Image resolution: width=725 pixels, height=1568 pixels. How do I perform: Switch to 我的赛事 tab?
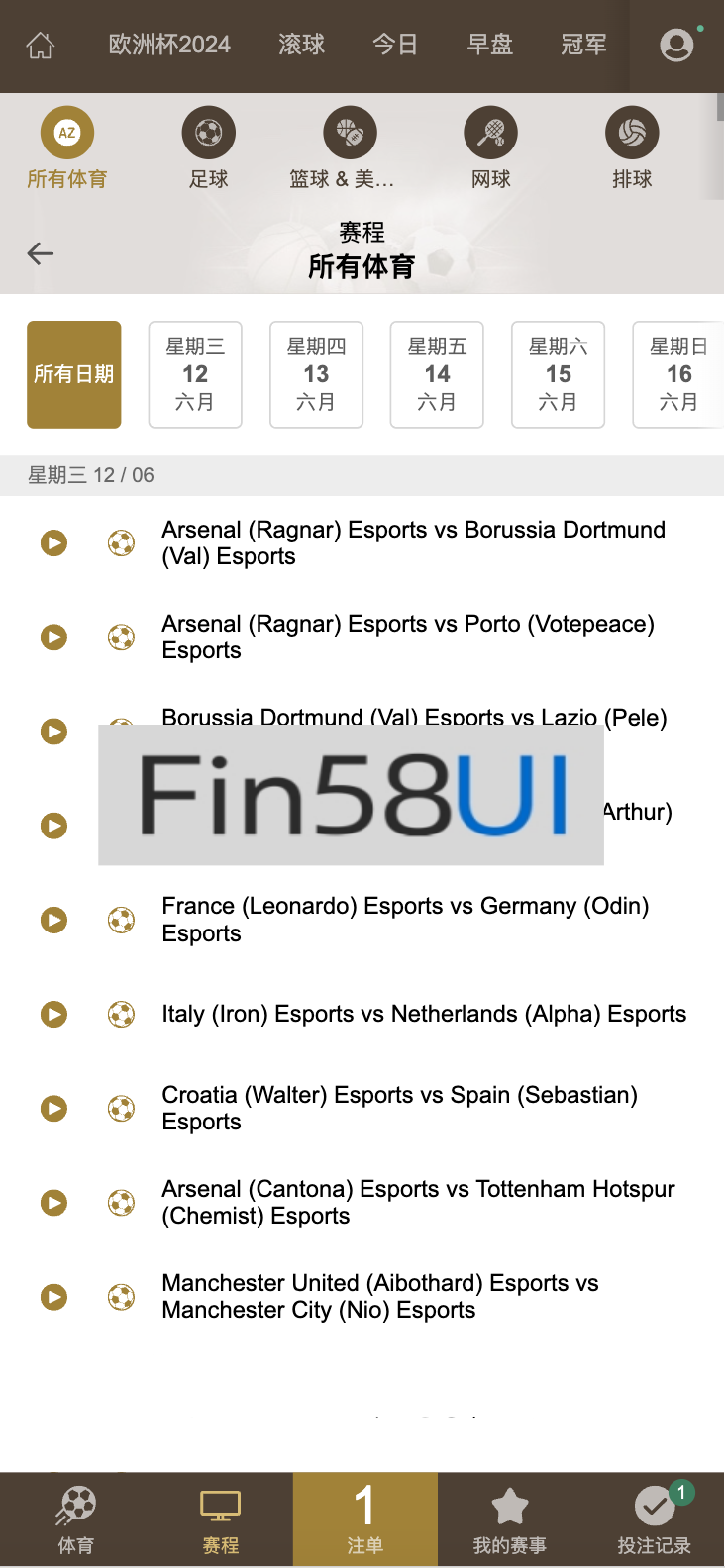pyautogui.click(x=509, y=1519)
